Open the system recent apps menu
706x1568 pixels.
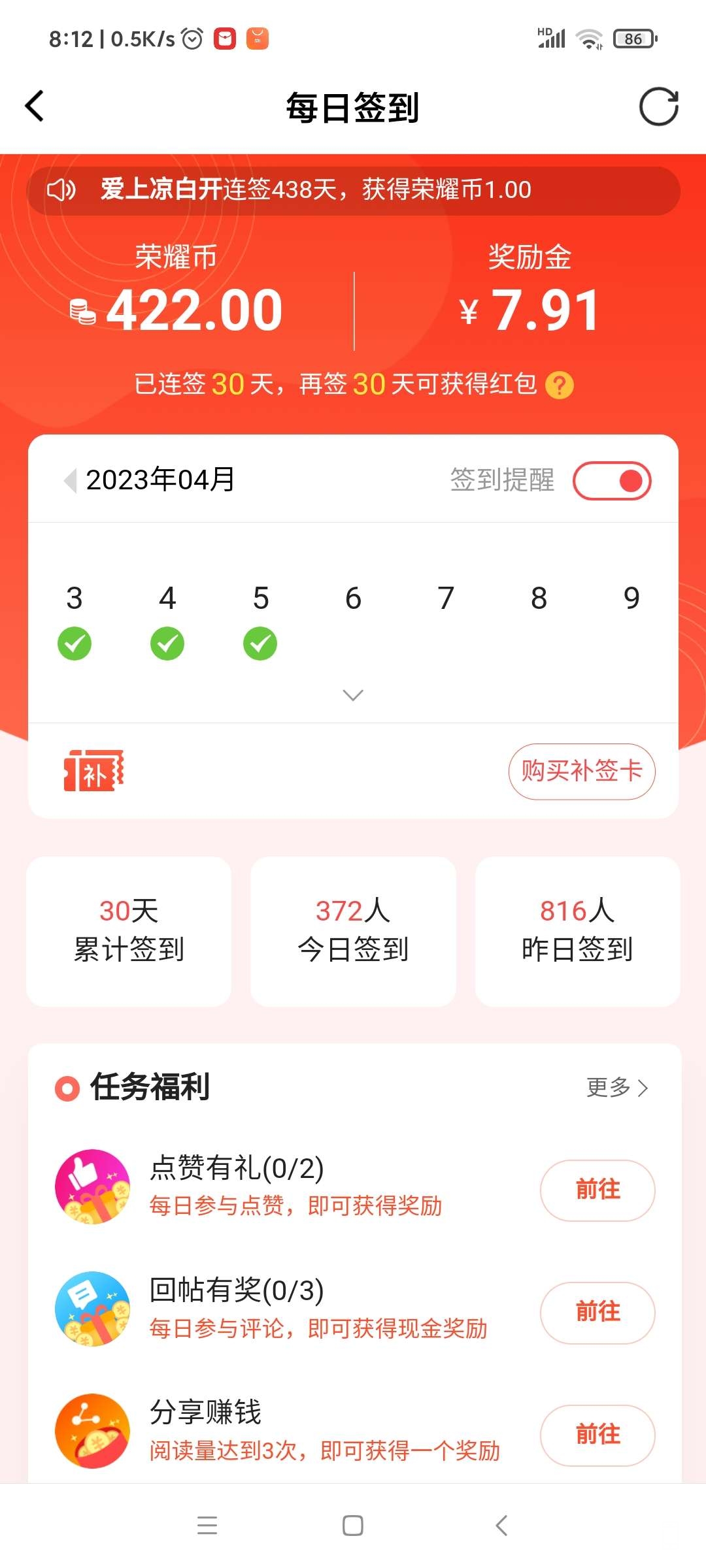[207, 1526]
